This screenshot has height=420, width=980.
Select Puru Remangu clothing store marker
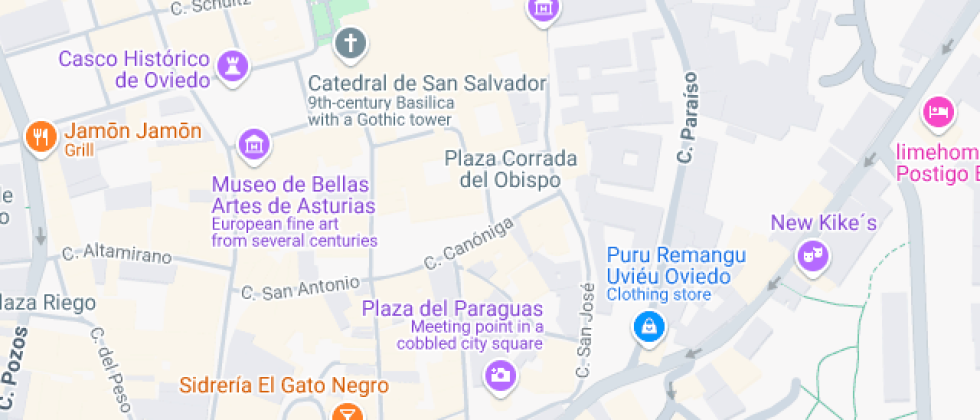649,326
